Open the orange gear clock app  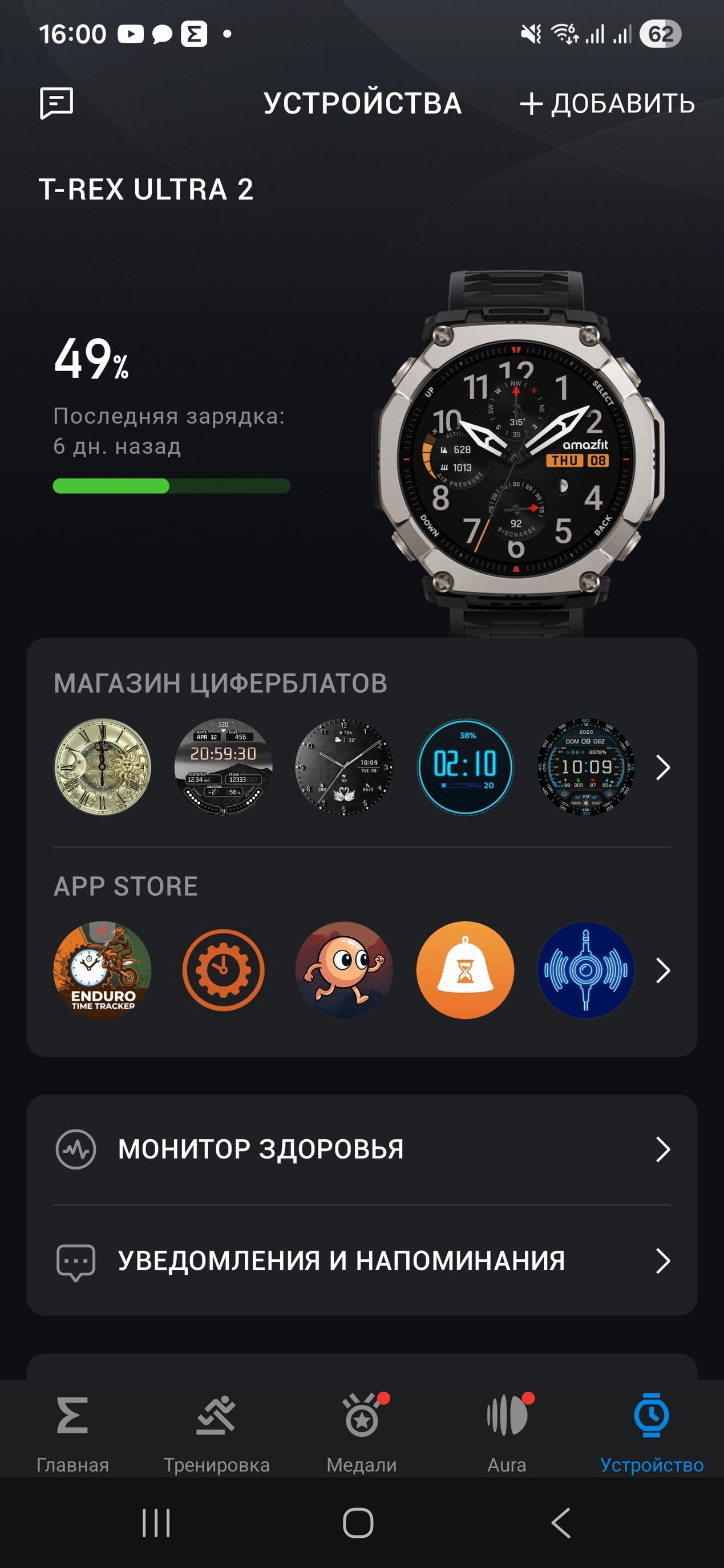[x=223, y=970]
